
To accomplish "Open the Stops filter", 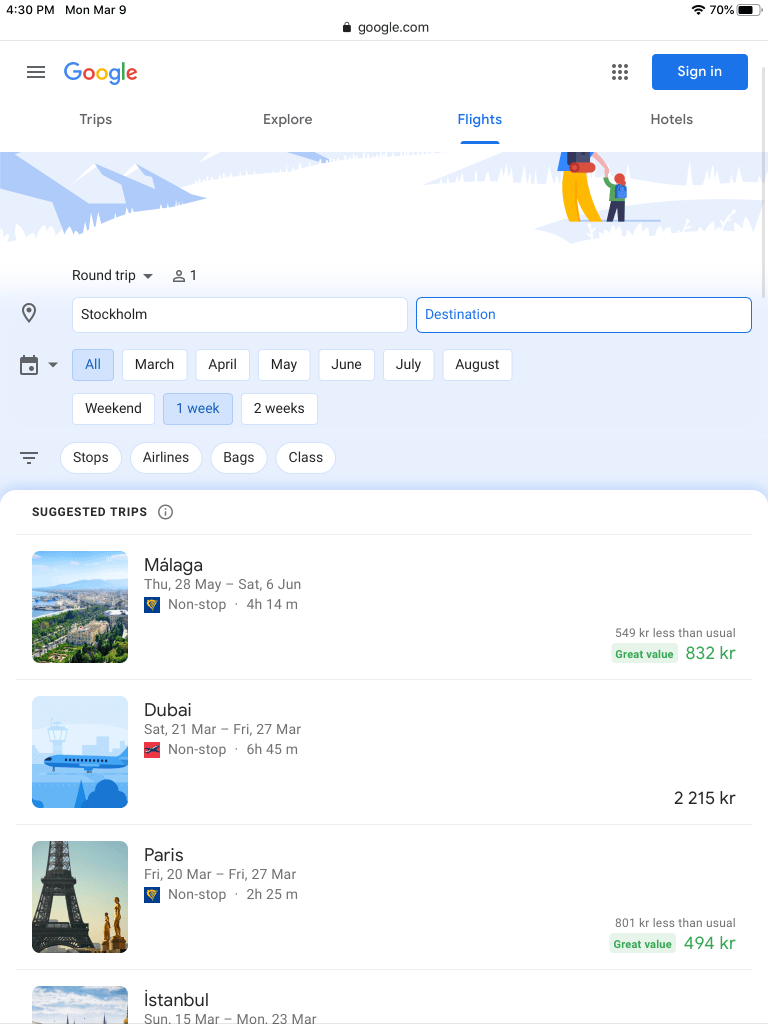I will click(x=90, y=458).
